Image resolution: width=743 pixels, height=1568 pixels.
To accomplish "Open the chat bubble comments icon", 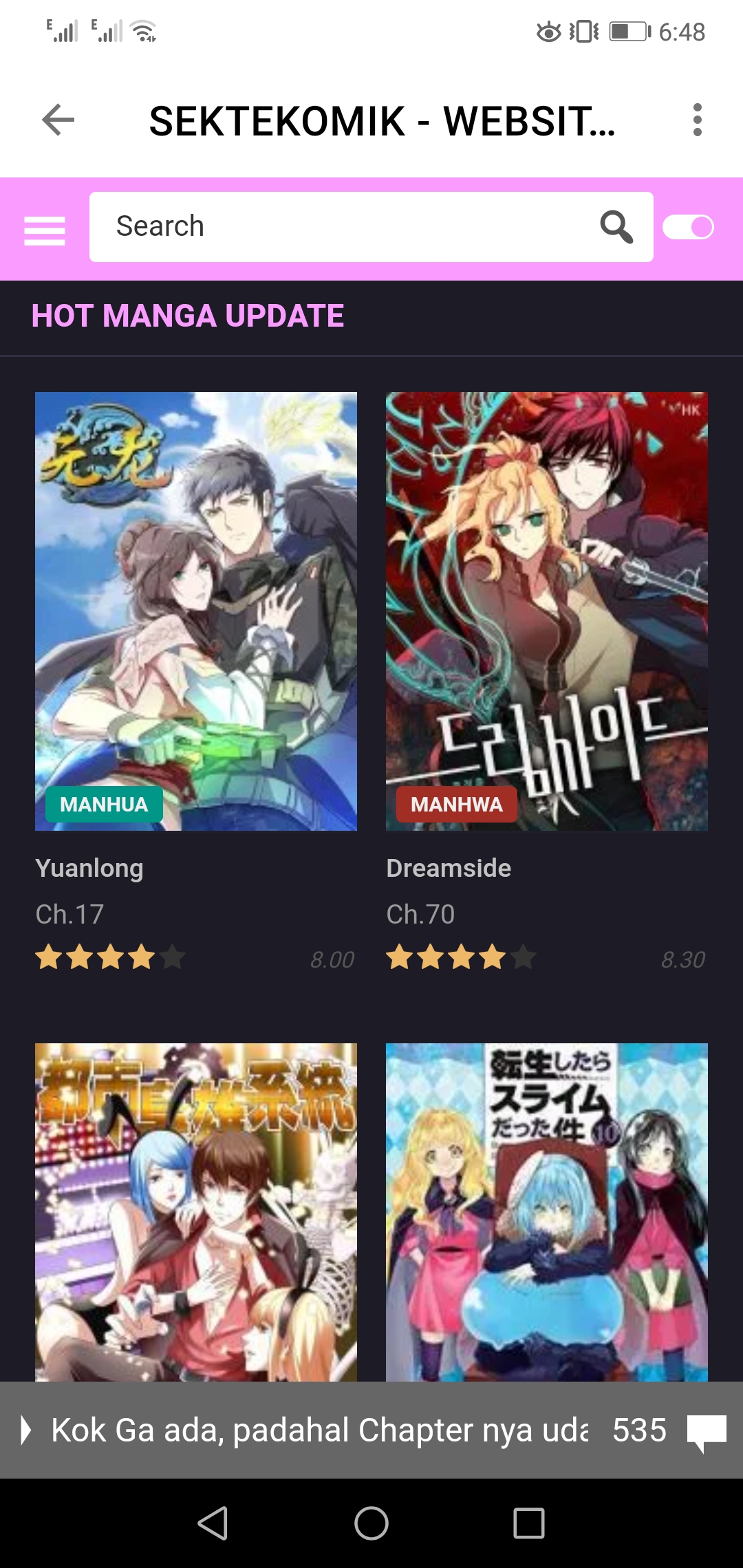I will 707,1431.
